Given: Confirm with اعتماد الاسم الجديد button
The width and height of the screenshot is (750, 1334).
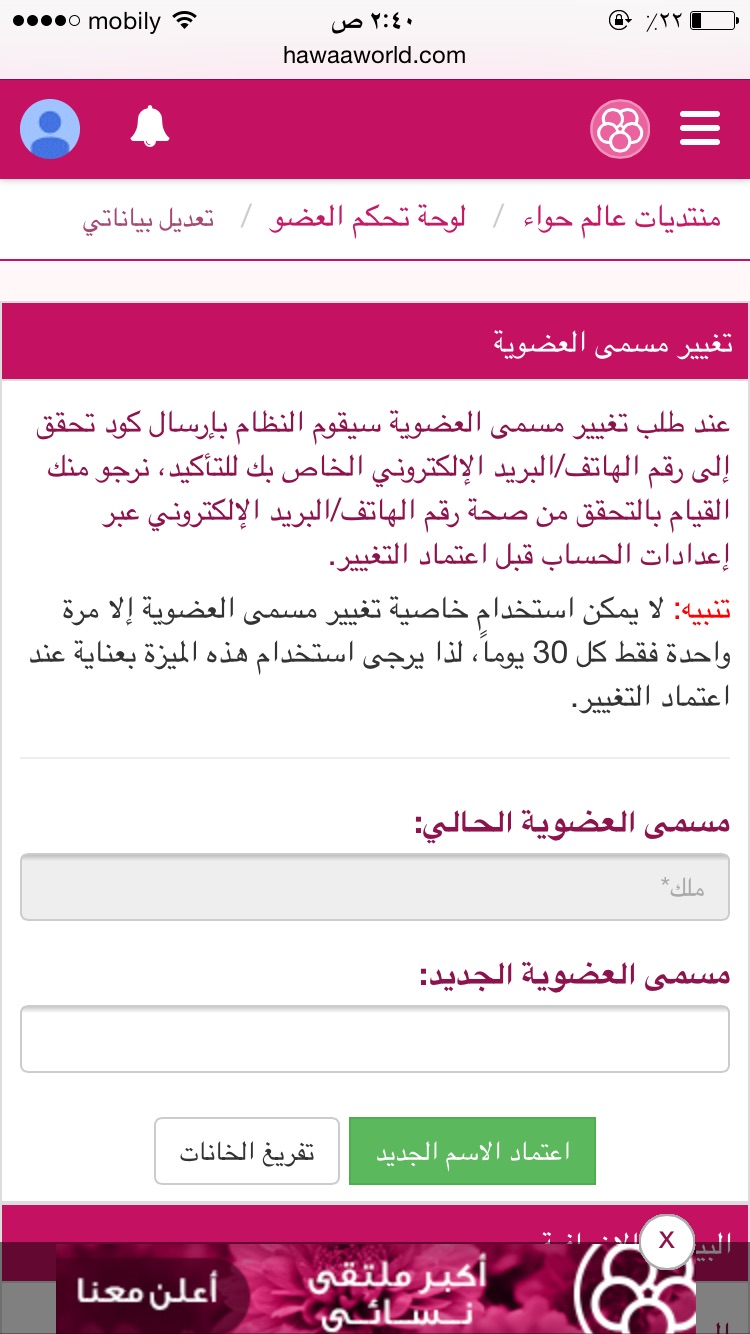Looking at the screenshot, I should 472,1151.
